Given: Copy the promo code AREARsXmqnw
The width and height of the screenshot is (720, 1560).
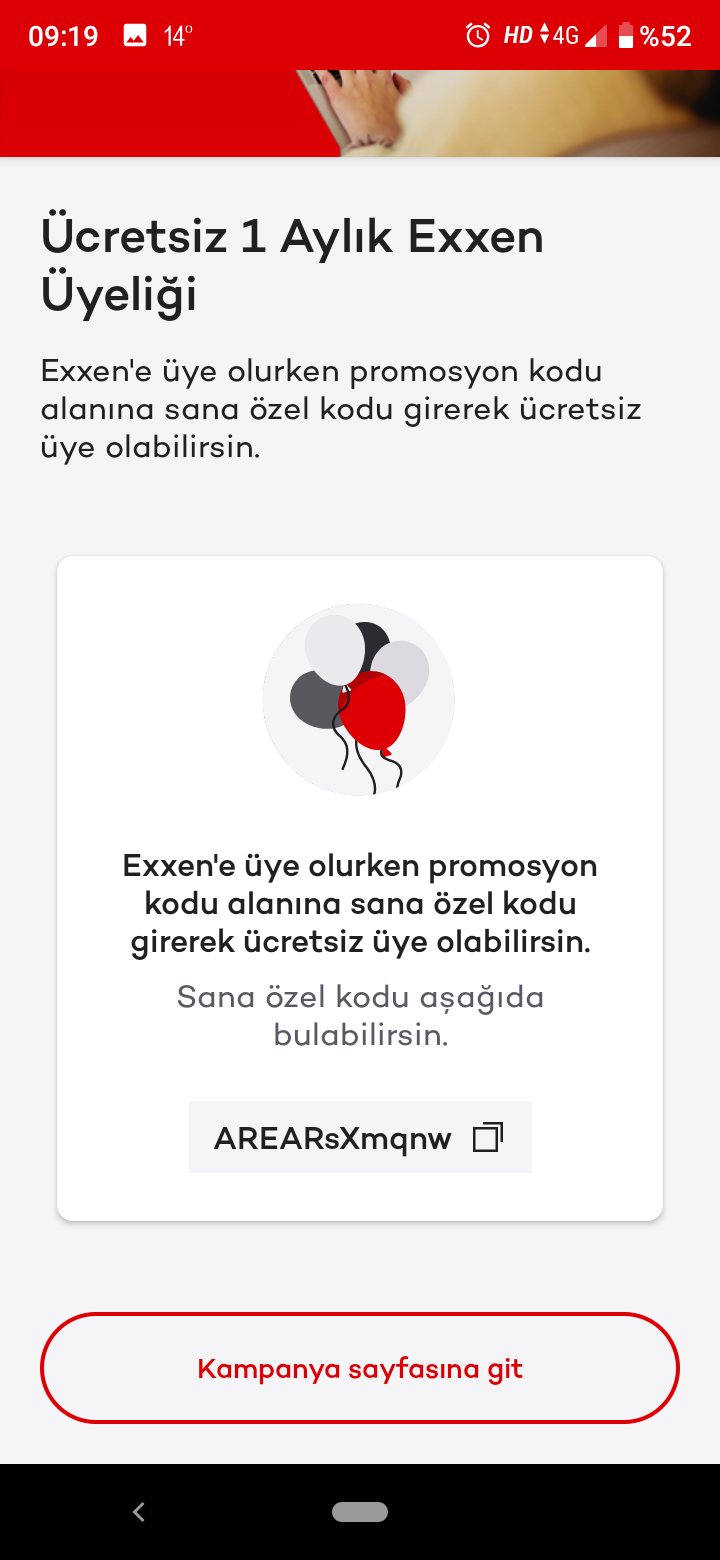Looking at the screenshot, I should point(487,1137).
